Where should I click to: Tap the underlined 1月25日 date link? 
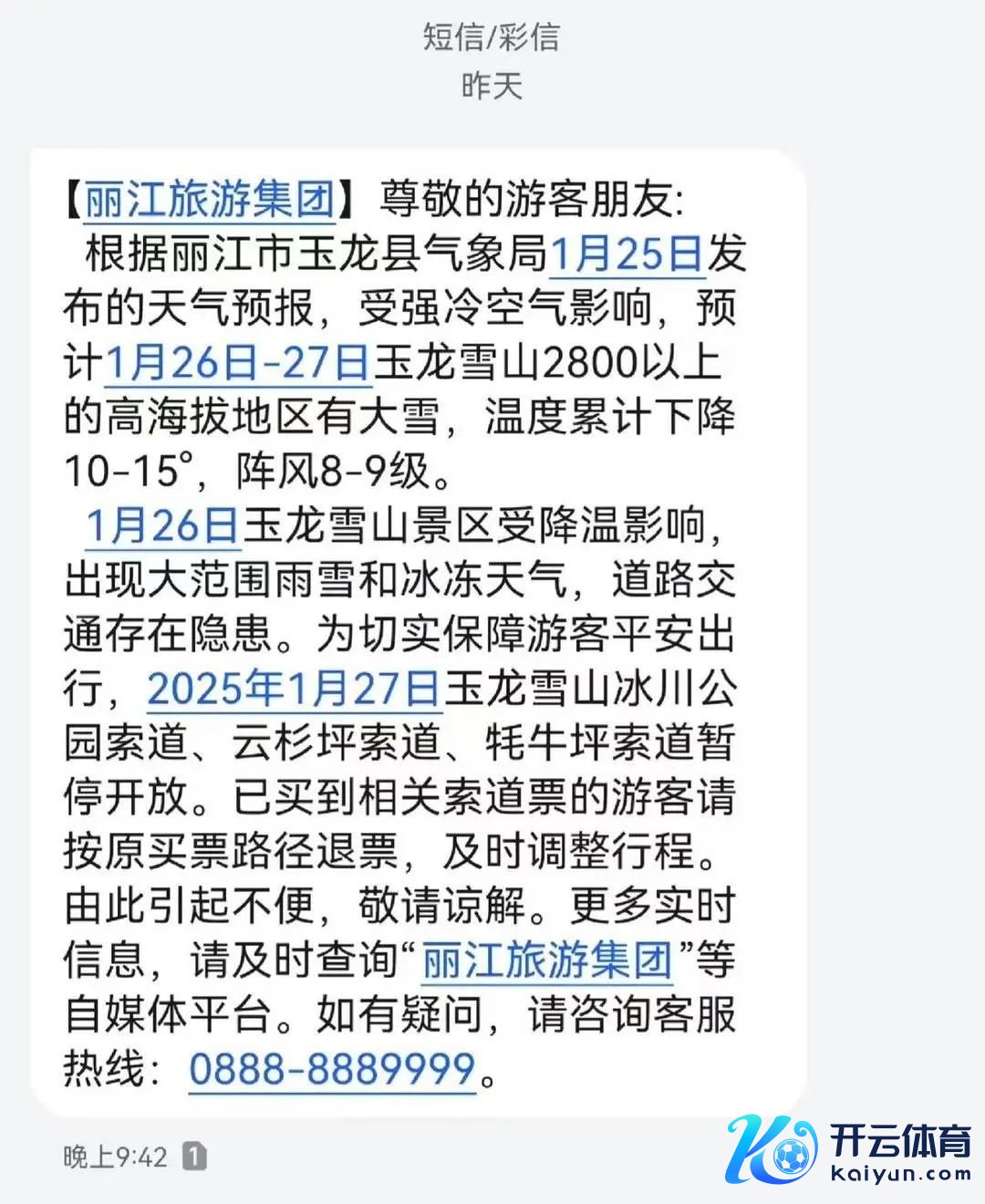click(627, 254)
